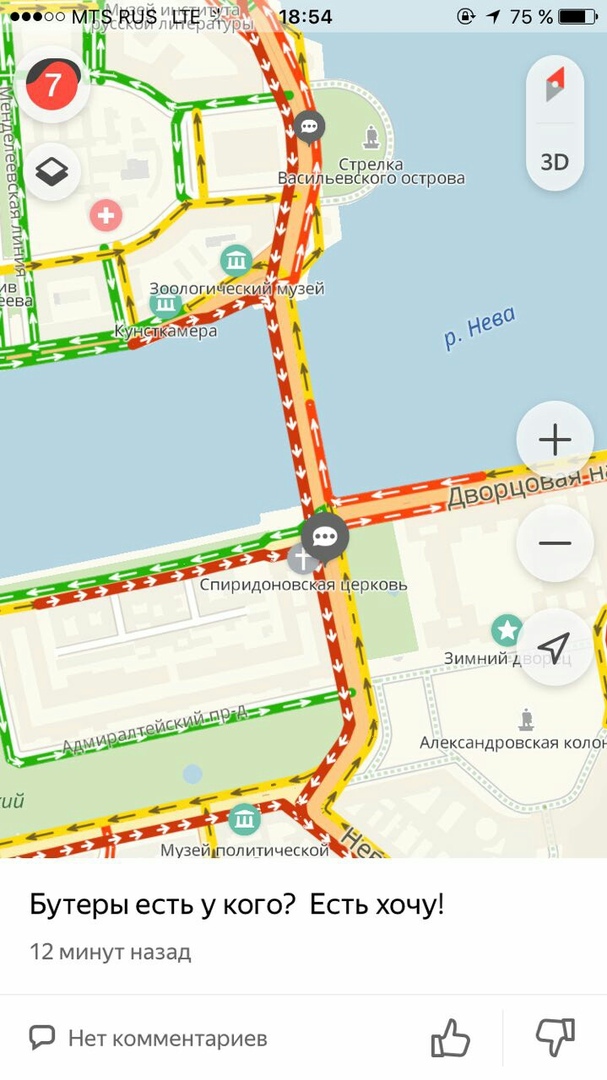Open the traffic level 7 indicator

[x=52, y=85]
